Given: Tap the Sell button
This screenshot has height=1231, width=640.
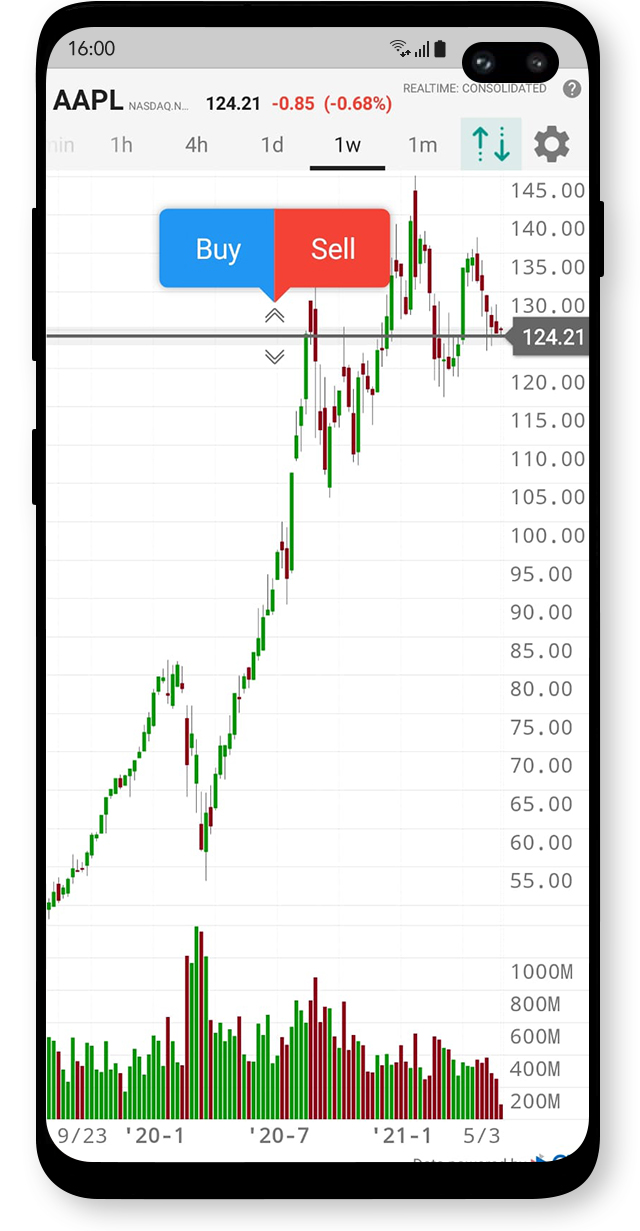Looking at the screenshot, I should pos(332,248).
